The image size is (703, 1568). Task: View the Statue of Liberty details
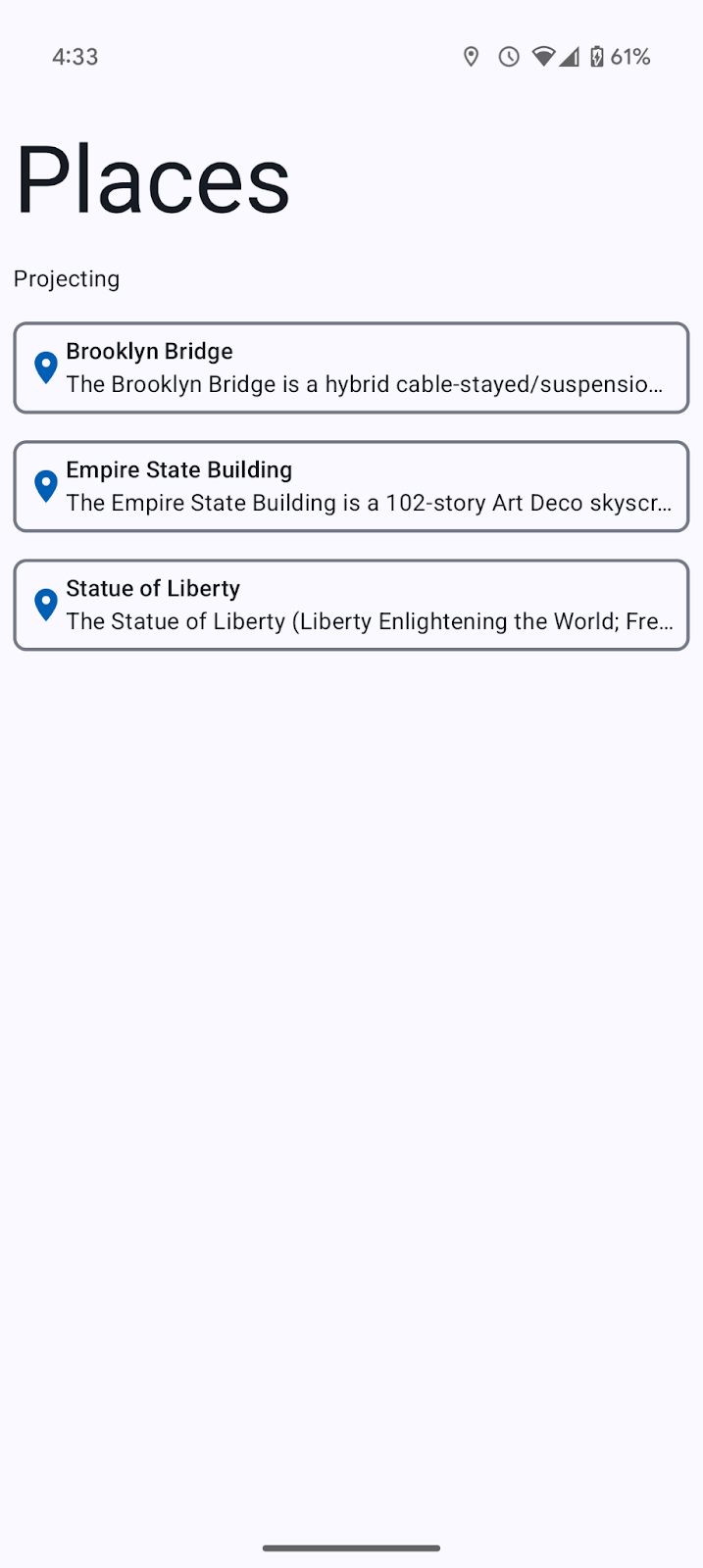point(351,605)
